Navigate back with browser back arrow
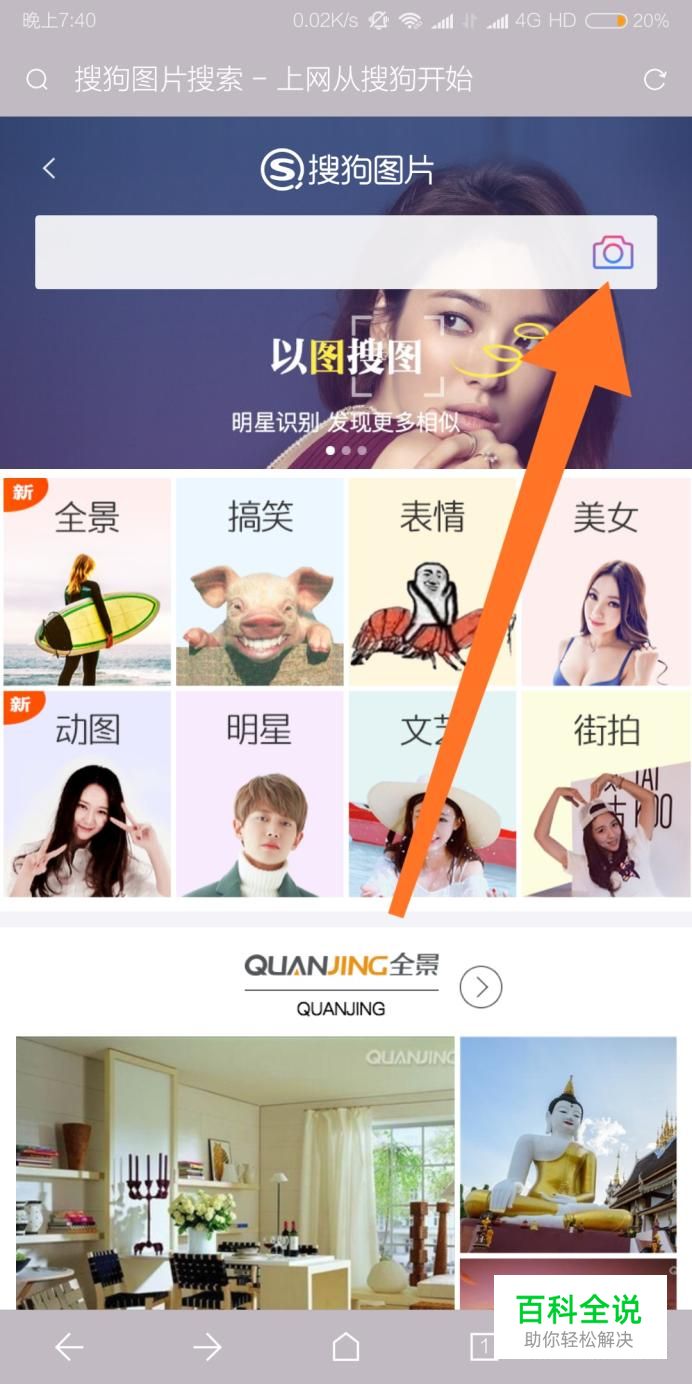The width and height of the screenshot is (692, 1384). (69, 1347)
